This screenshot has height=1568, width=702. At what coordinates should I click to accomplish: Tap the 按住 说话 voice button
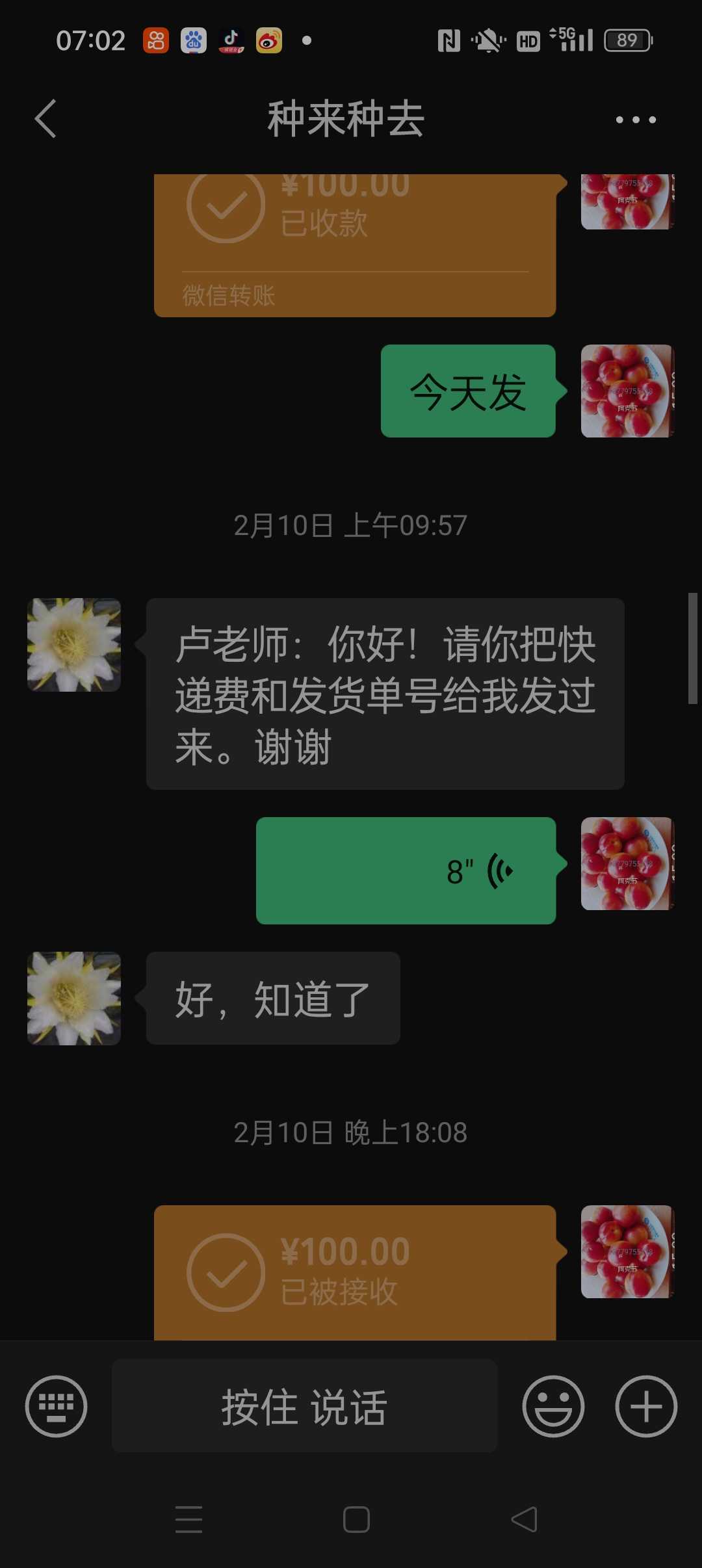coord(304,1406)
